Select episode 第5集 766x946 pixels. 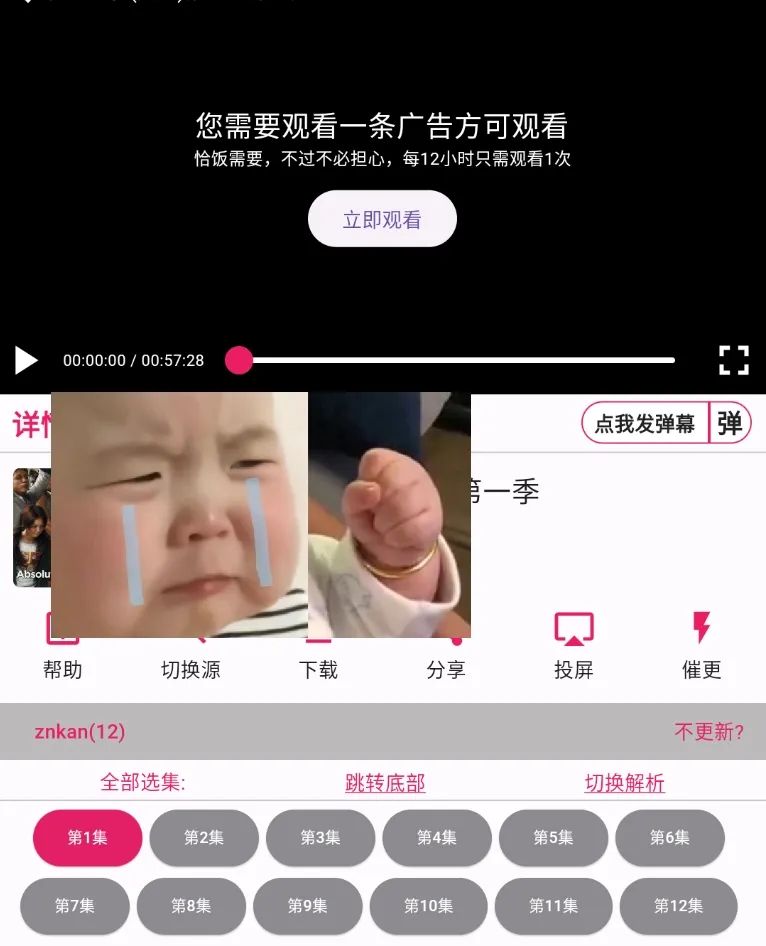(x=553, y=838)
